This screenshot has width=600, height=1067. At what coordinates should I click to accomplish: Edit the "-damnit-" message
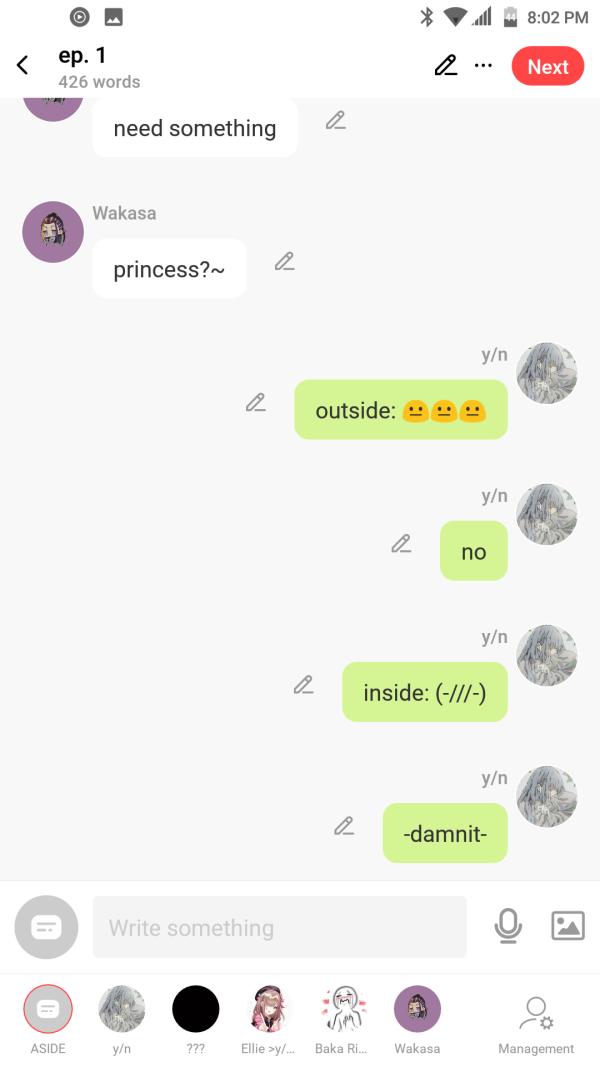(x=344, y=826)
